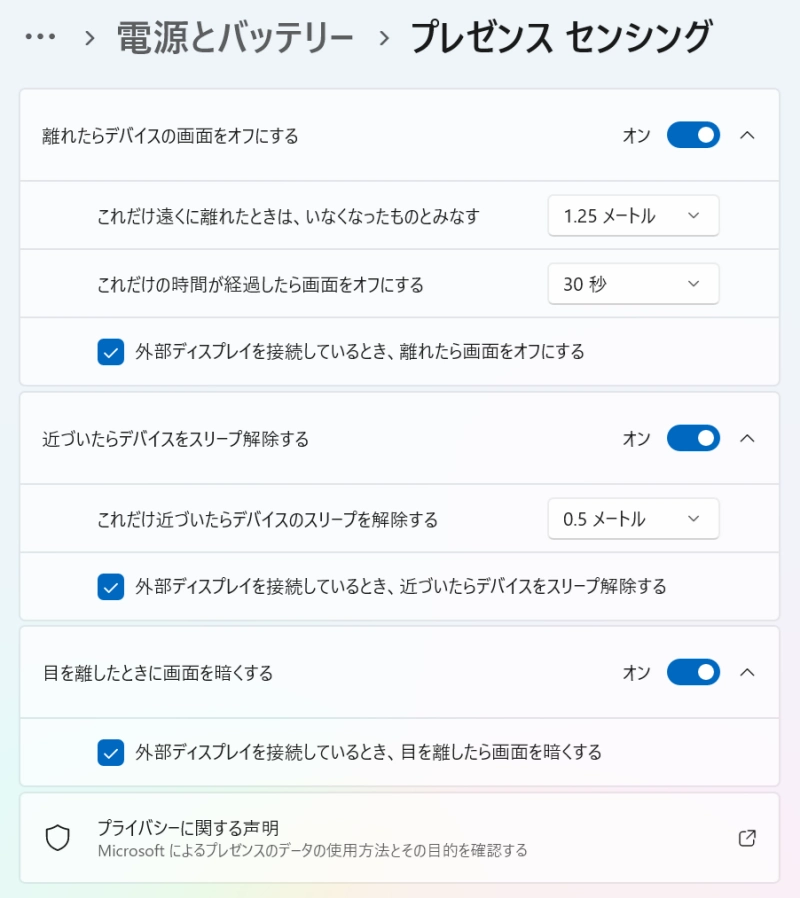Open privacy statement via external link icon
The height and width of the screenshot is (898, 800).
746,839
